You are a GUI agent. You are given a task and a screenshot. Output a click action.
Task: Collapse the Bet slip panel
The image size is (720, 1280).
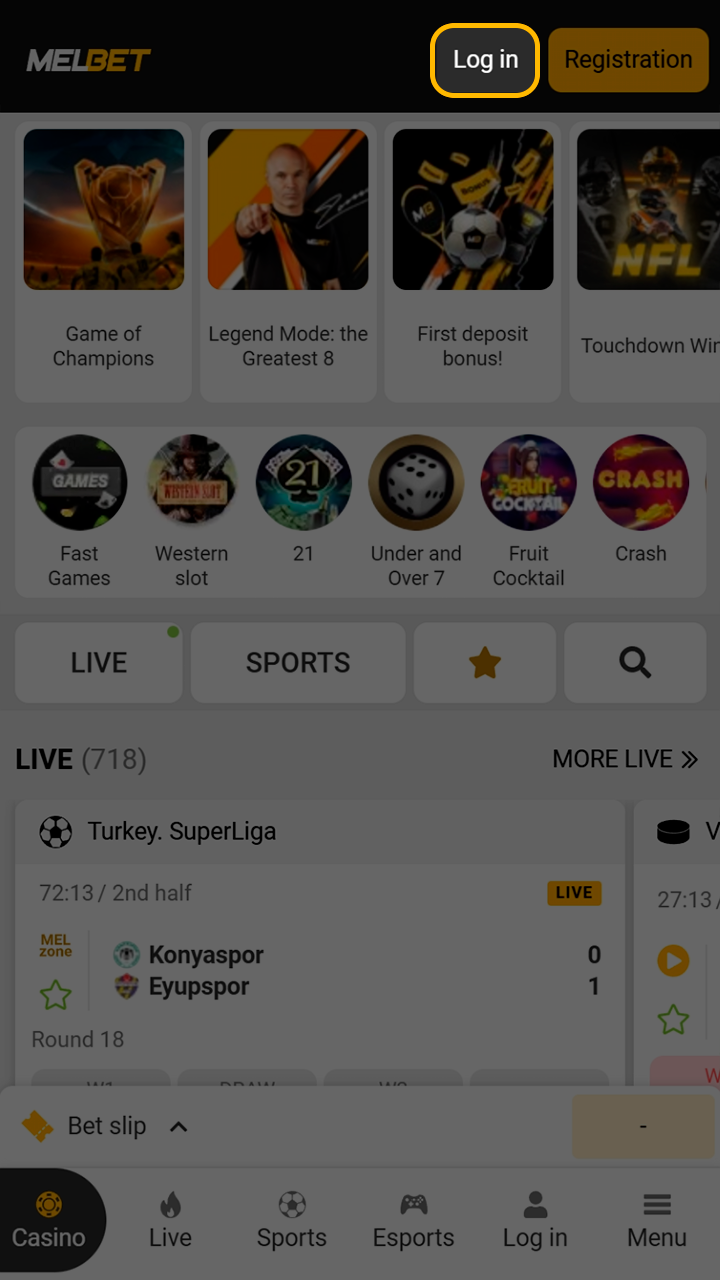pyautogui.click(x=178, y=1126)
